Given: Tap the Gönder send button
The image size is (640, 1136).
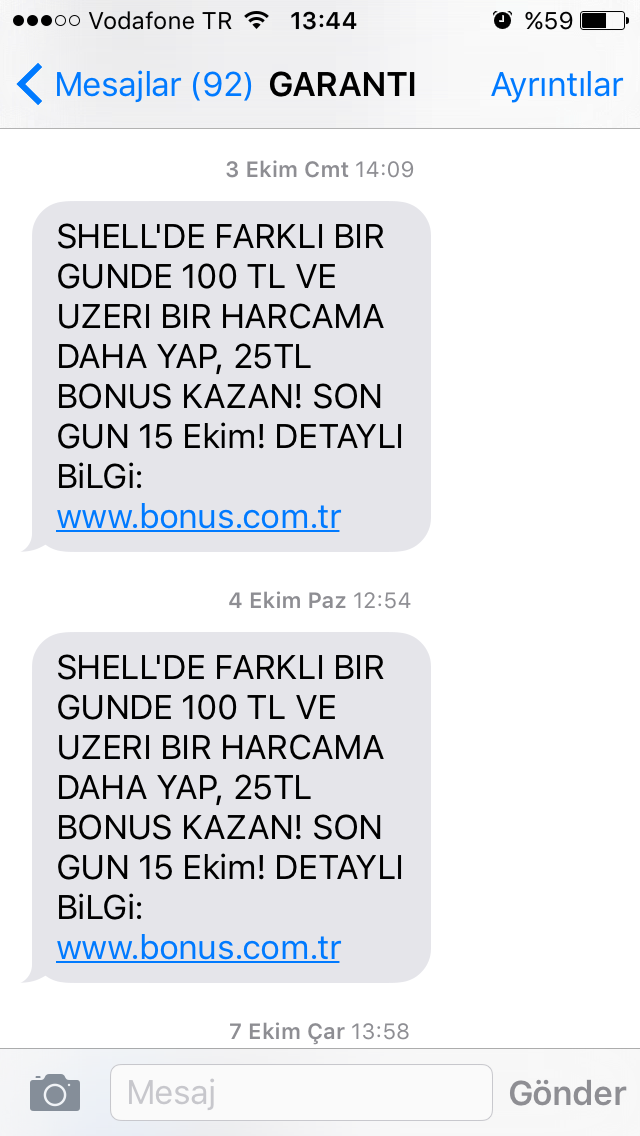Looking at the screenshot, I should click(x=567, y=1093).
